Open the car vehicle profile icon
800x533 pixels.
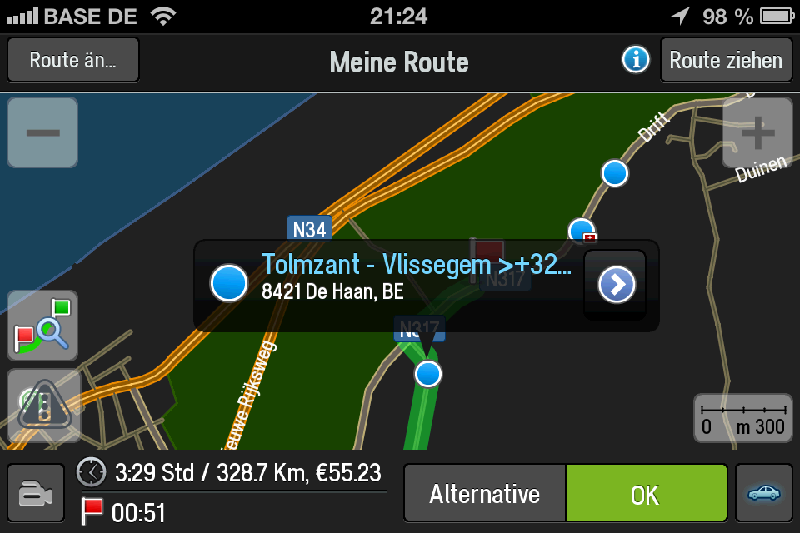(x=765, y=493)
